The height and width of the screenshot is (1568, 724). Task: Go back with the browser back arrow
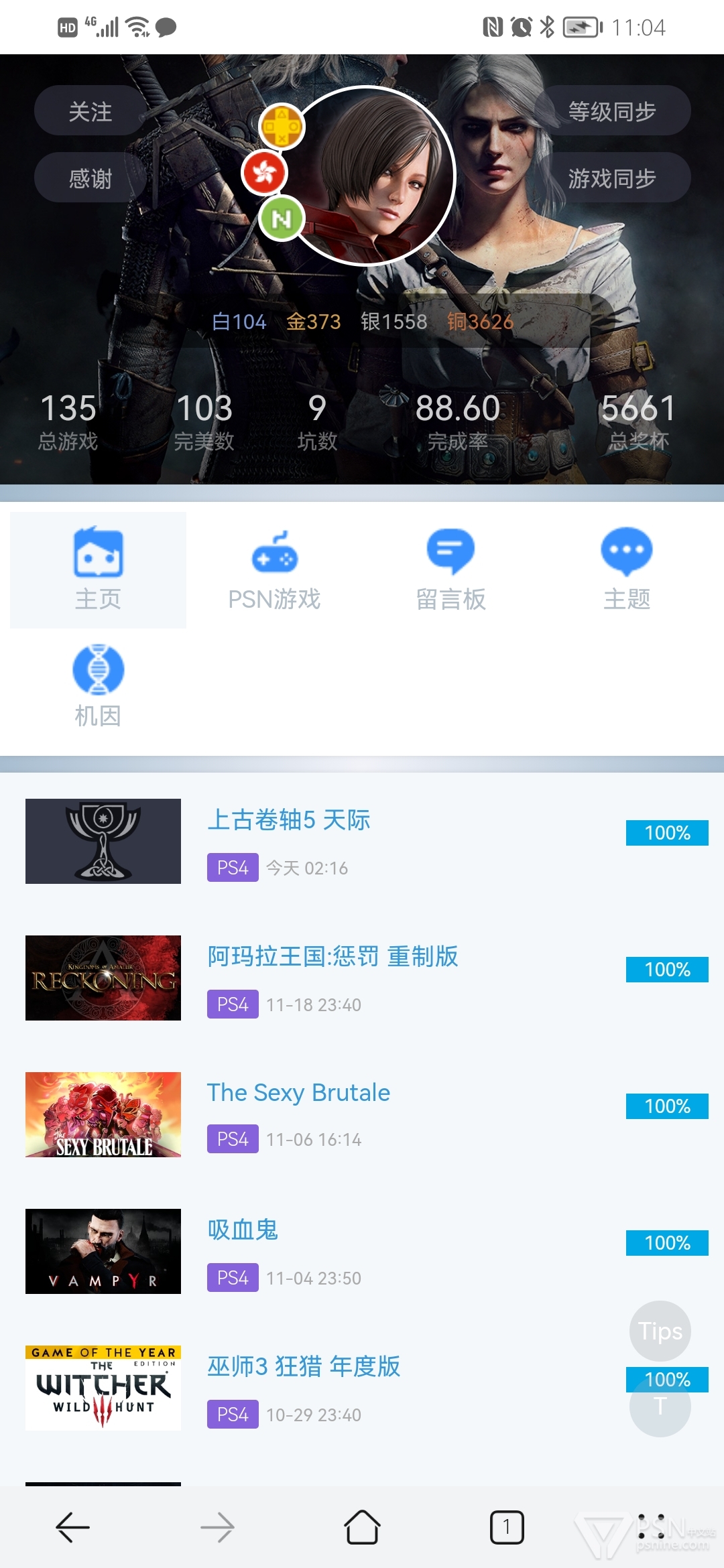[x=72, y=1527]
